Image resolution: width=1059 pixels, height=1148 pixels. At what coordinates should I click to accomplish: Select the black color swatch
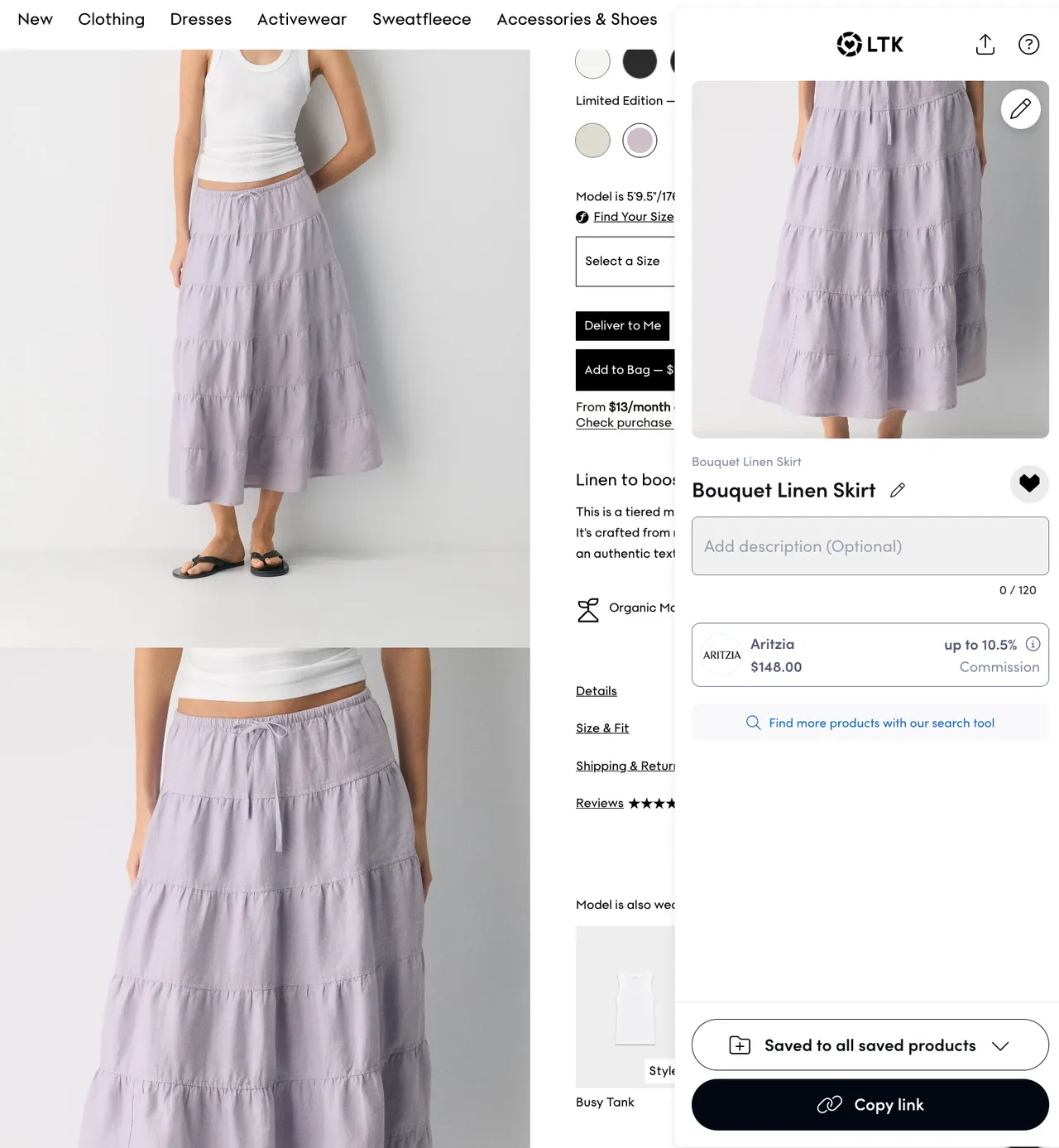pos(640,61)
